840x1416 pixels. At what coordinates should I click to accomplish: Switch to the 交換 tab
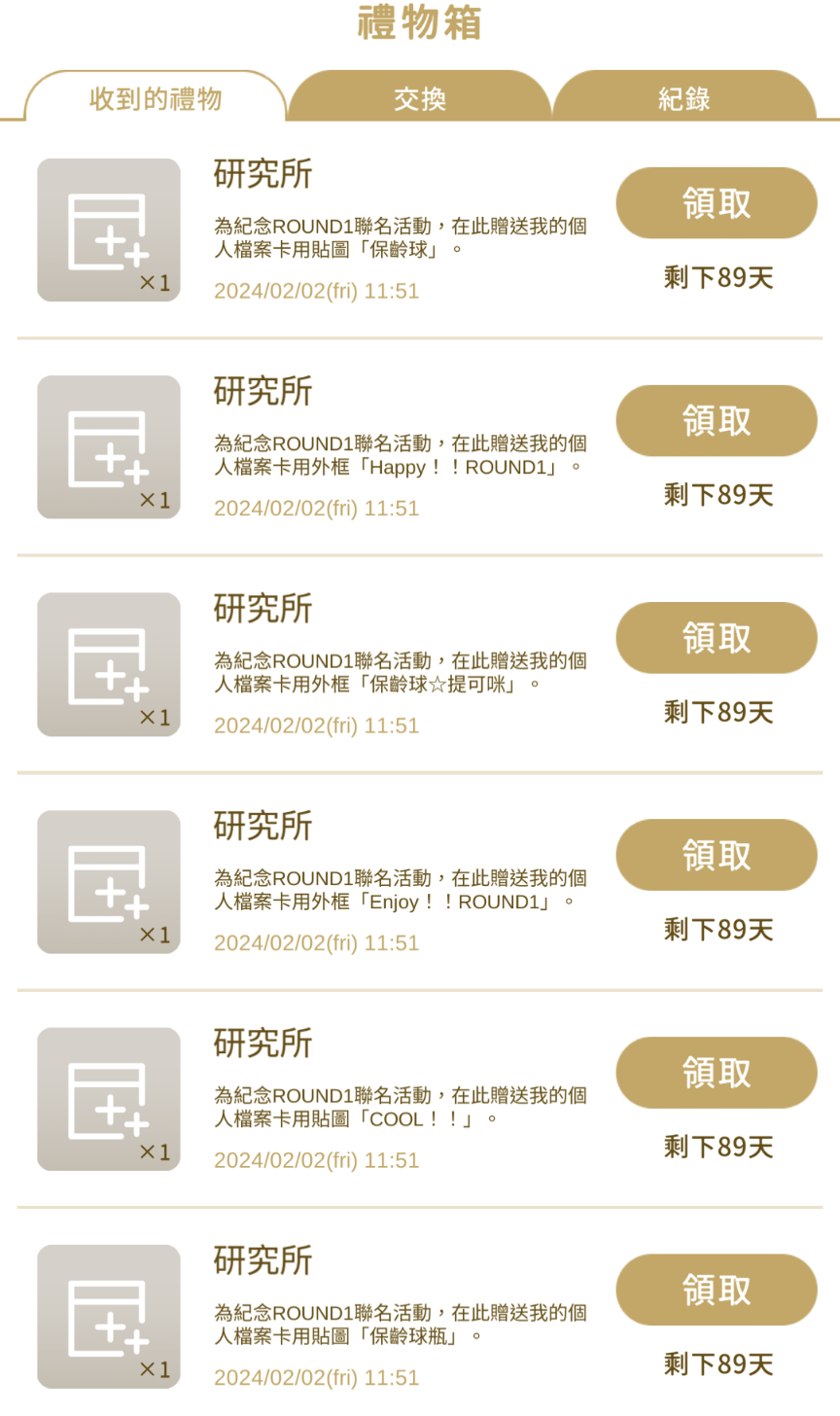coord(420,97)
